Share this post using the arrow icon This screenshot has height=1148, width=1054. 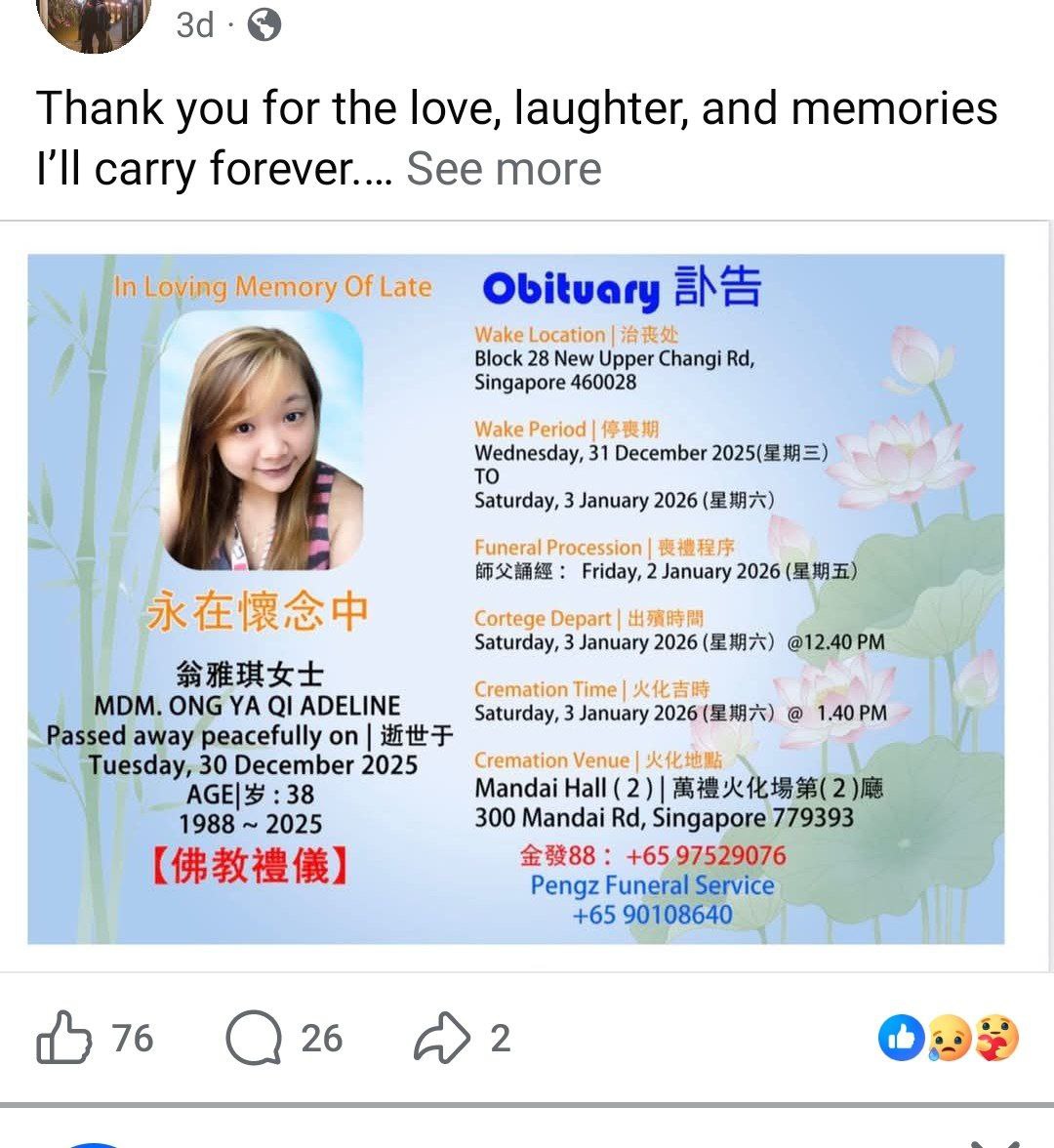coord(442,1038)
